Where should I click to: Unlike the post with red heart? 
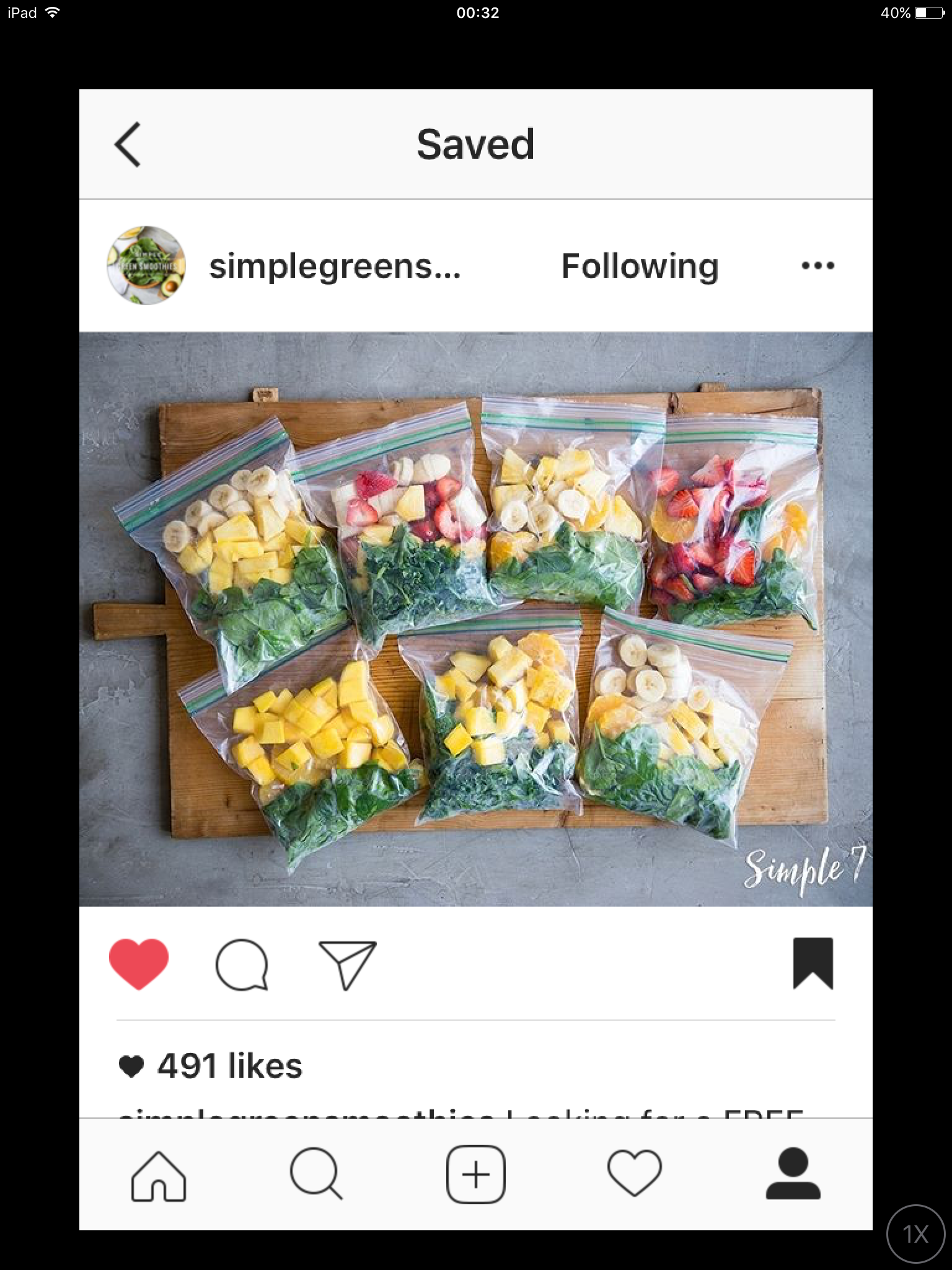[139, 963]
